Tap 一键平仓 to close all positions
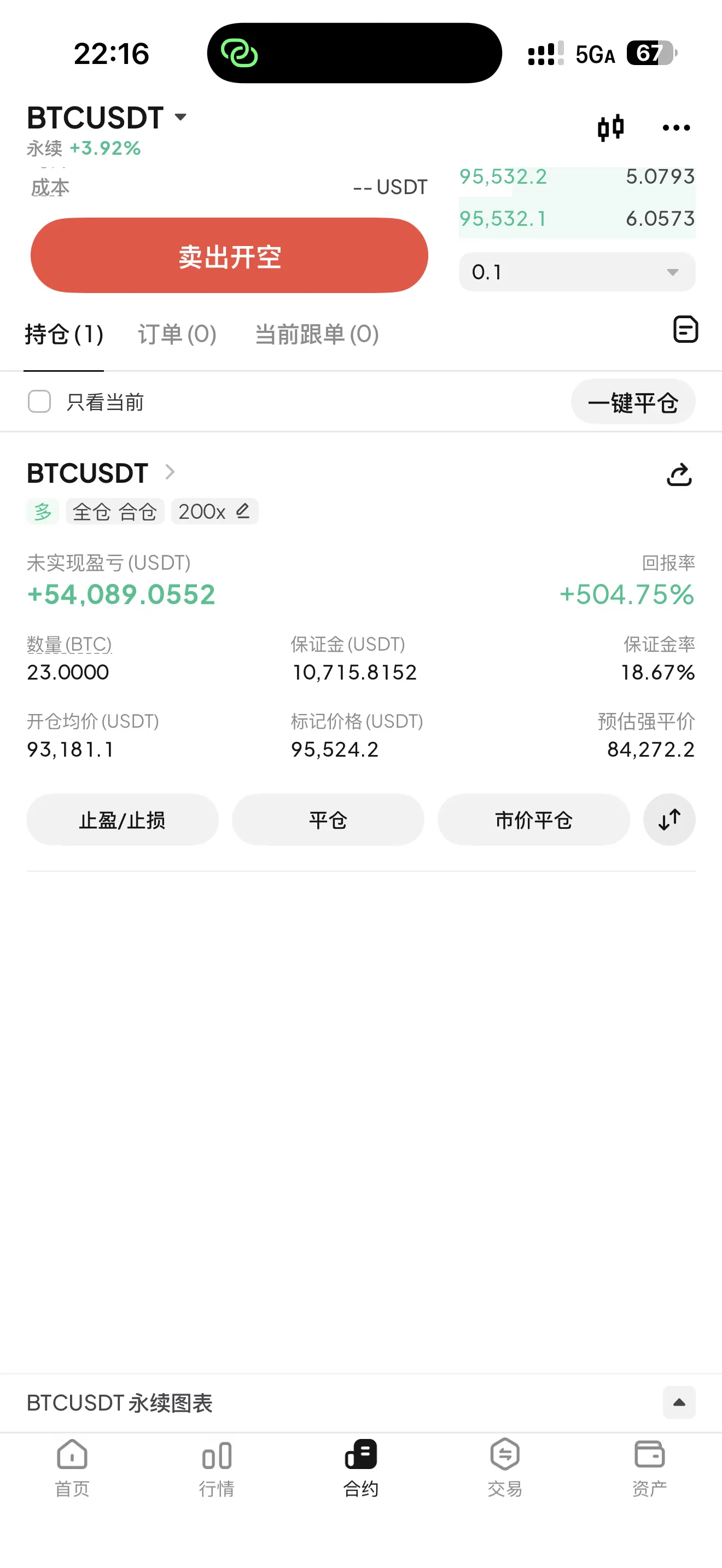Image resolution: width=722 pixels, height=1568 pixels. click(x=632, y=402)
